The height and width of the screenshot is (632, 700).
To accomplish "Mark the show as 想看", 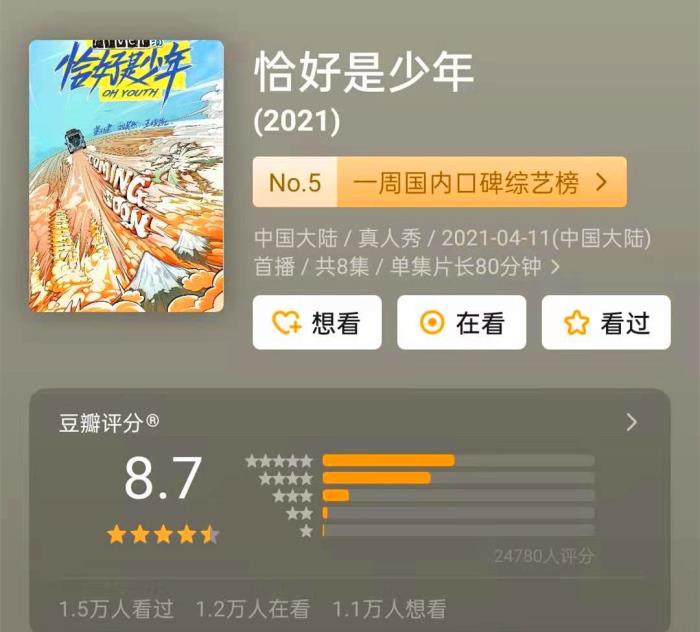I will (316, 323).
